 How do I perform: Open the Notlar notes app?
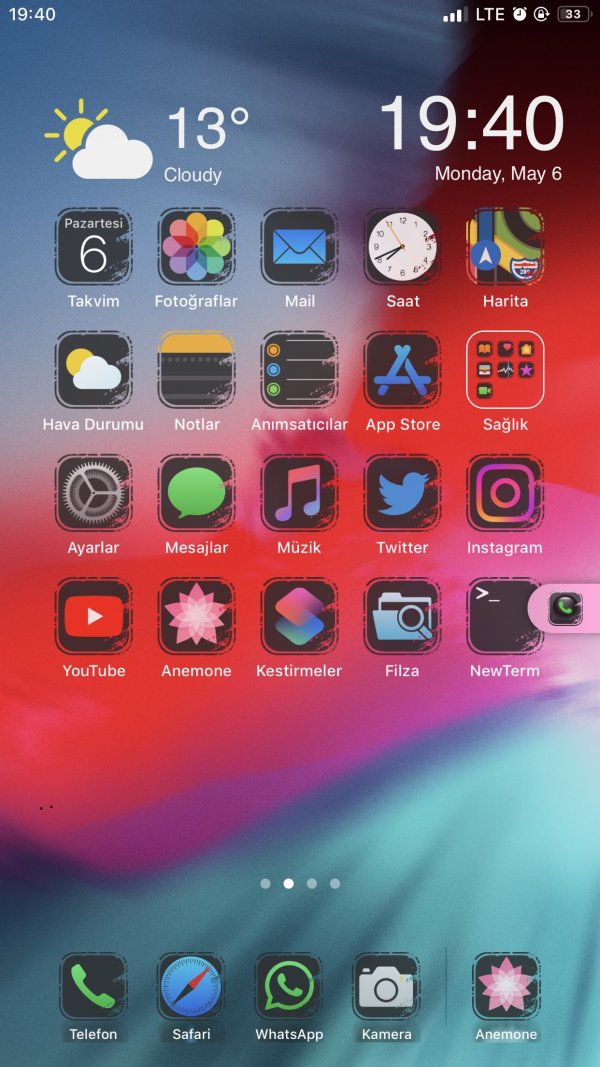[196, 370]
